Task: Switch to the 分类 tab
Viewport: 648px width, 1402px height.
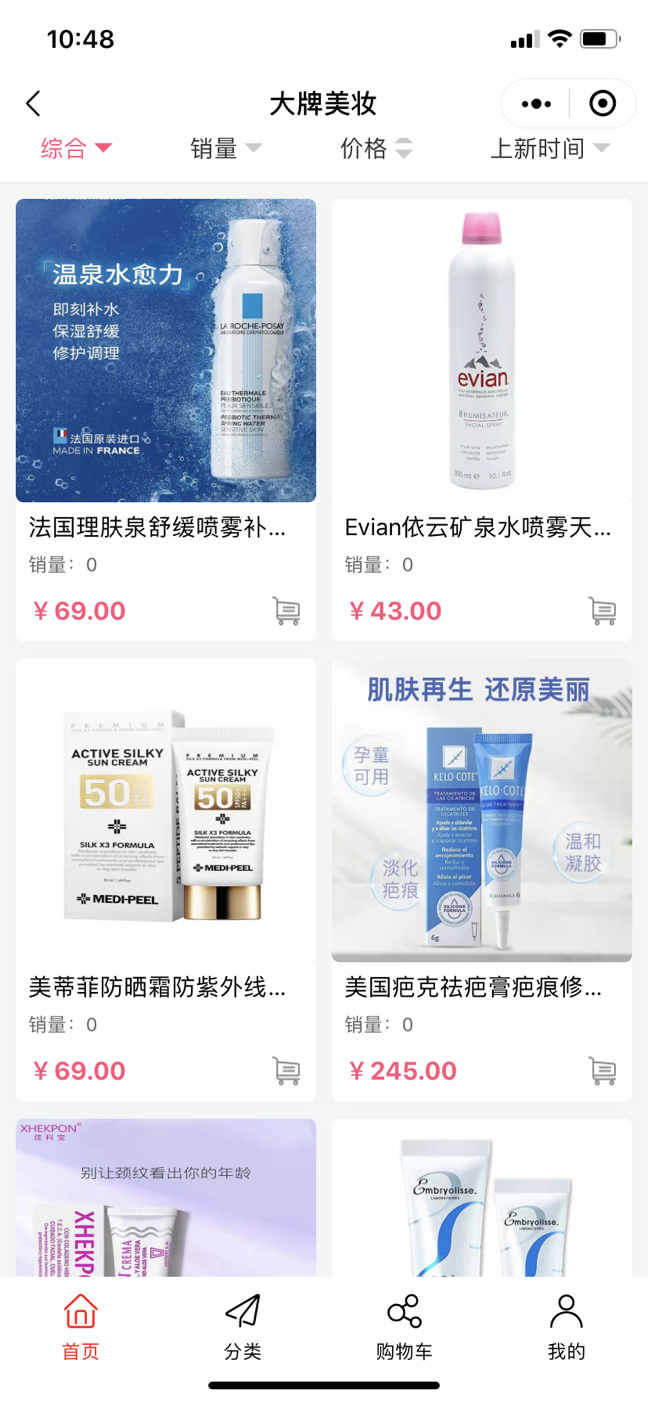Action: 243,1327
